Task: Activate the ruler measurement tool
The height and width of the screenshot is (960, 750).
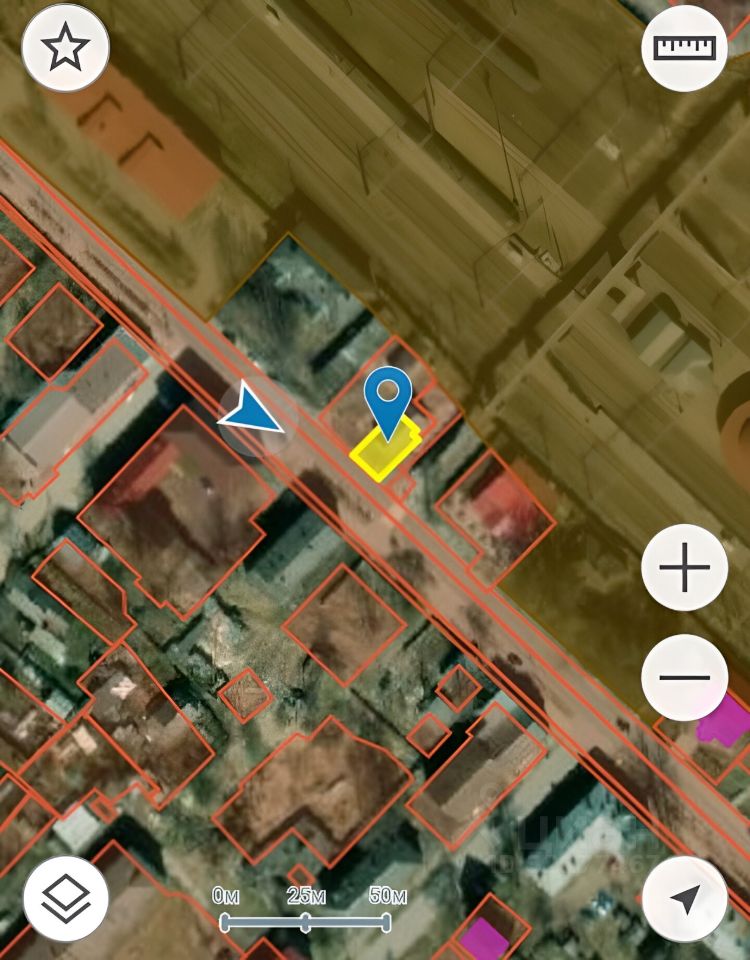Action: tap(684, 49)
